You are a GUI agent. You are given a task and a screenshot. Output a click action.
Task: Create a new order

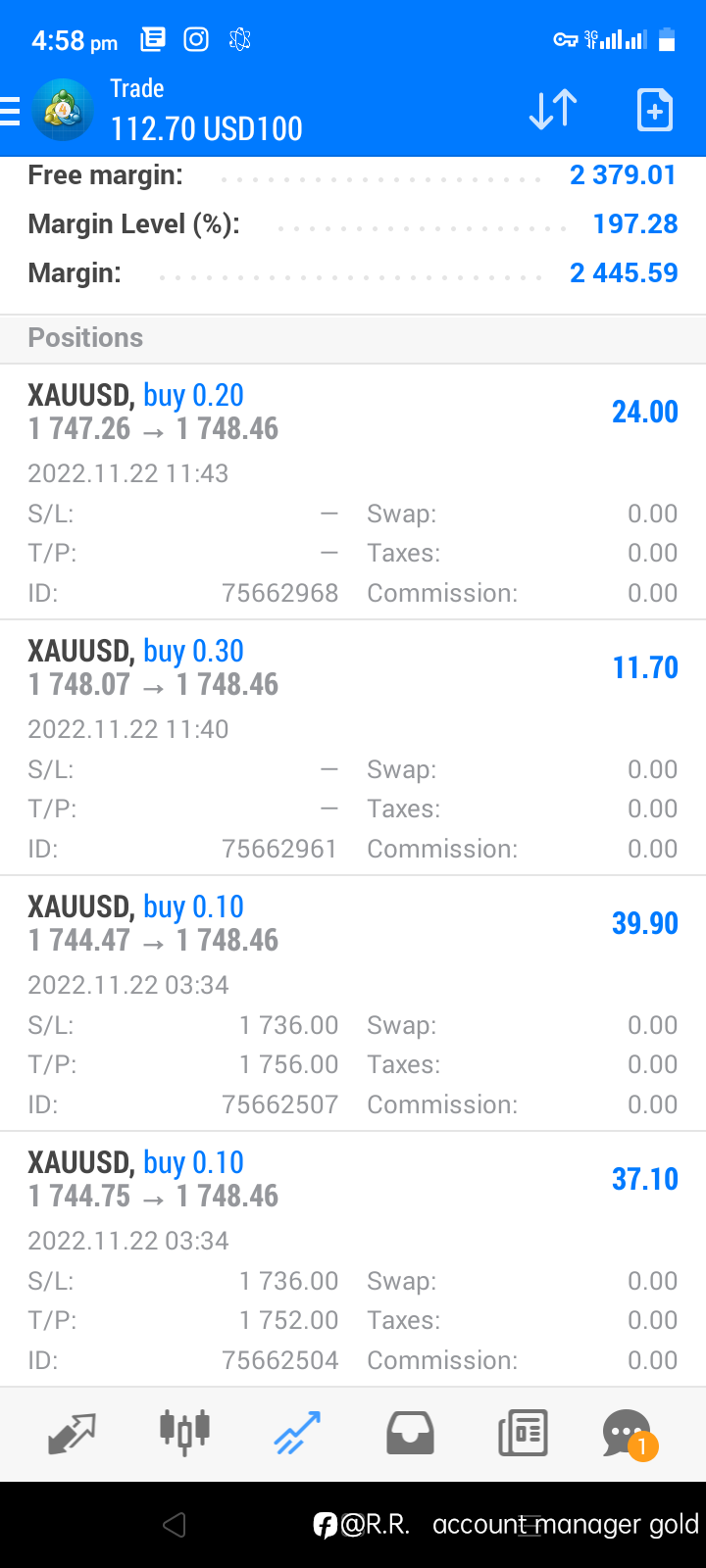tap(654, 110)
